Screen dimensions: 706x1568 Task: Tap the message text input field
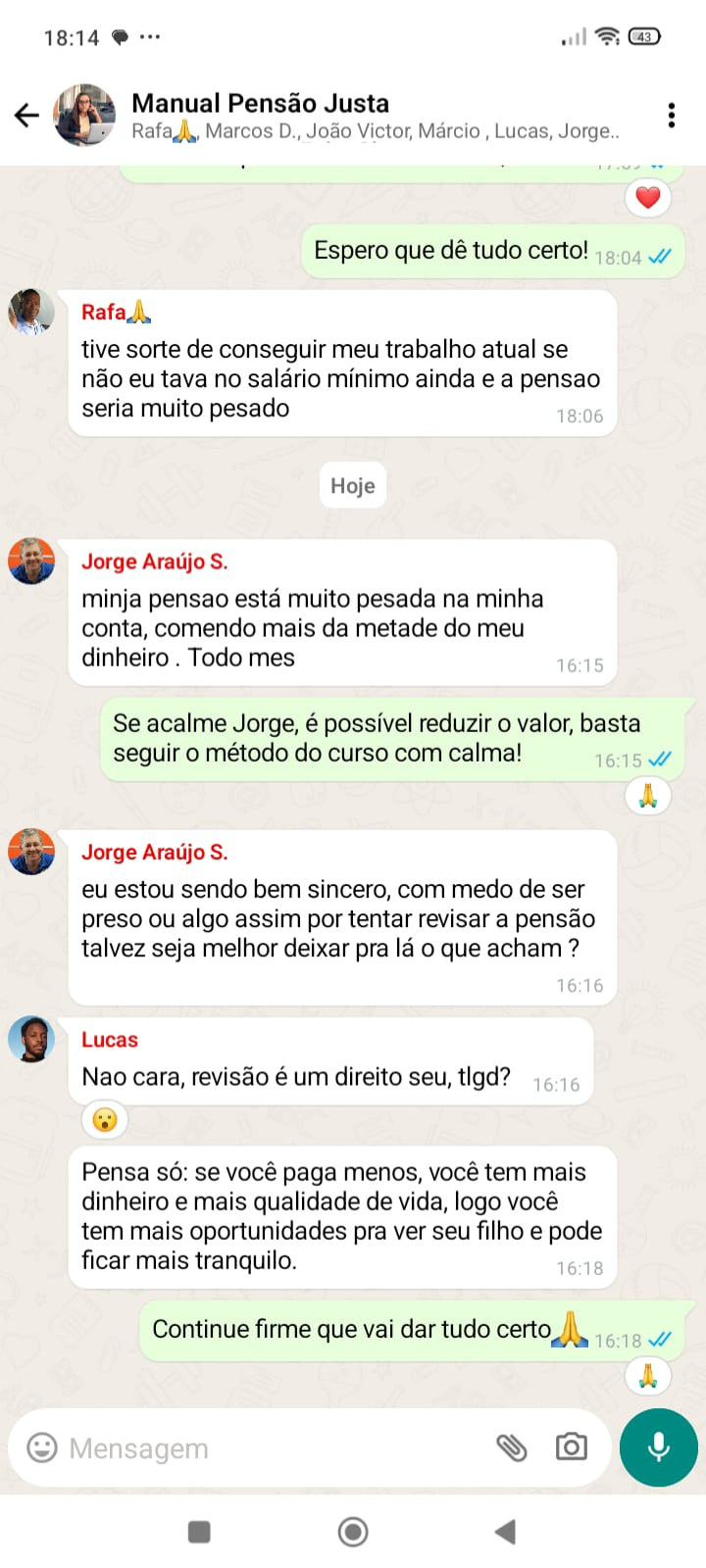[275, 1447]
